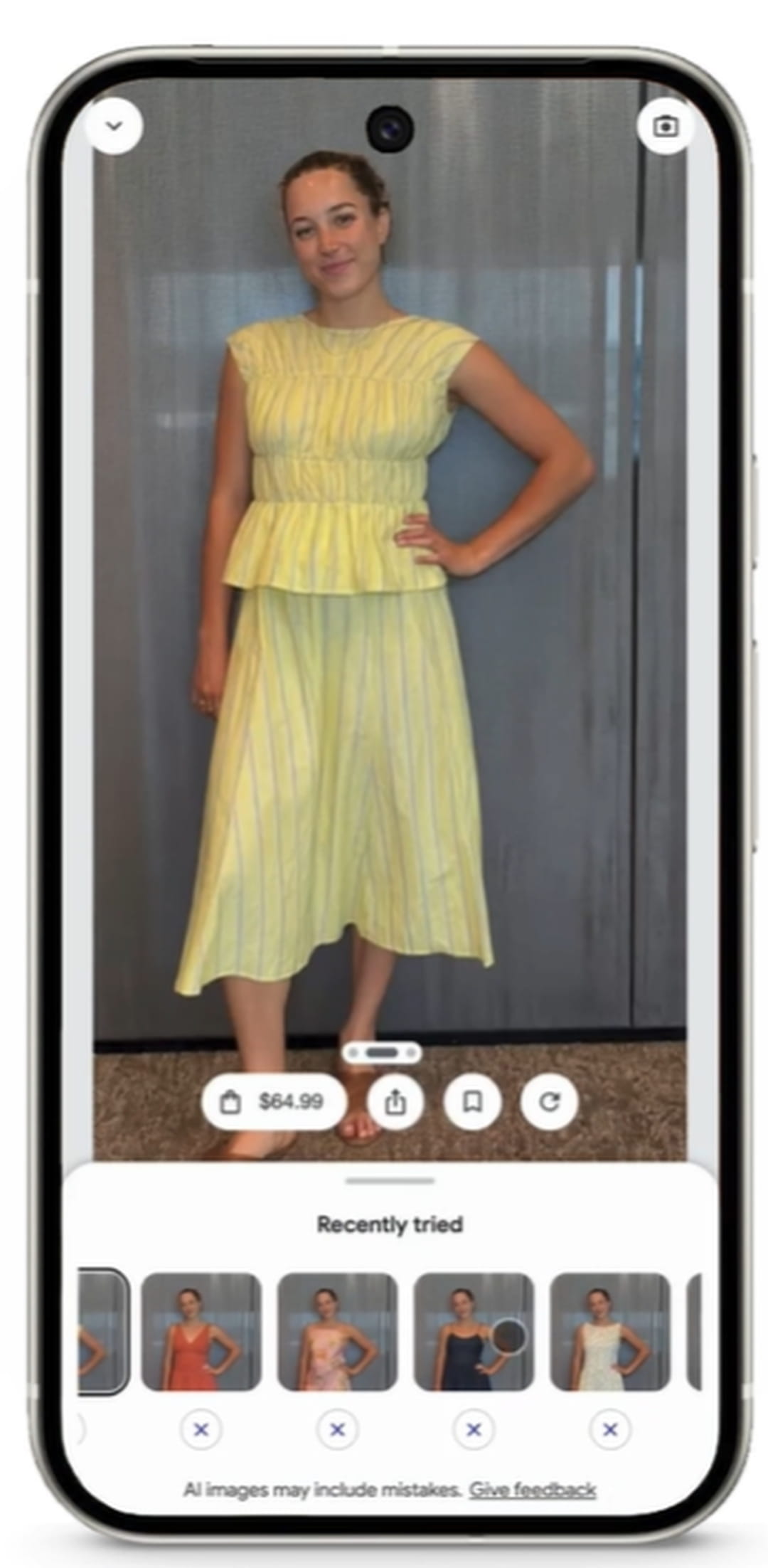Remove the pink floral dress from recently tried
Viewport: 768px width, 1568px height.
click(x=338, y=1430)
